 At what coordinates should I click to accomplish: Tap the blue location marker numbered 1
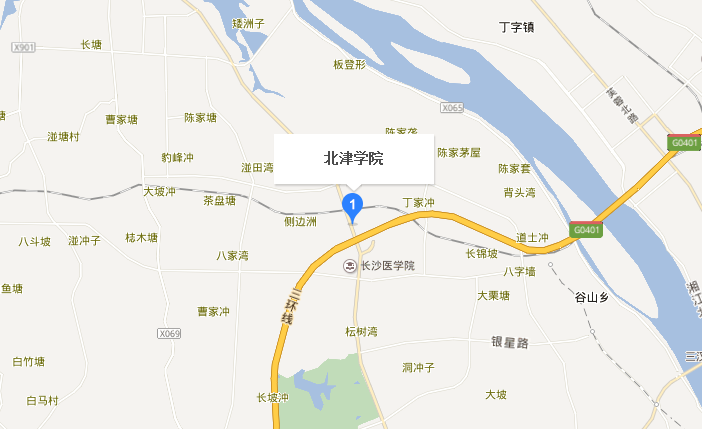[352, 205]
